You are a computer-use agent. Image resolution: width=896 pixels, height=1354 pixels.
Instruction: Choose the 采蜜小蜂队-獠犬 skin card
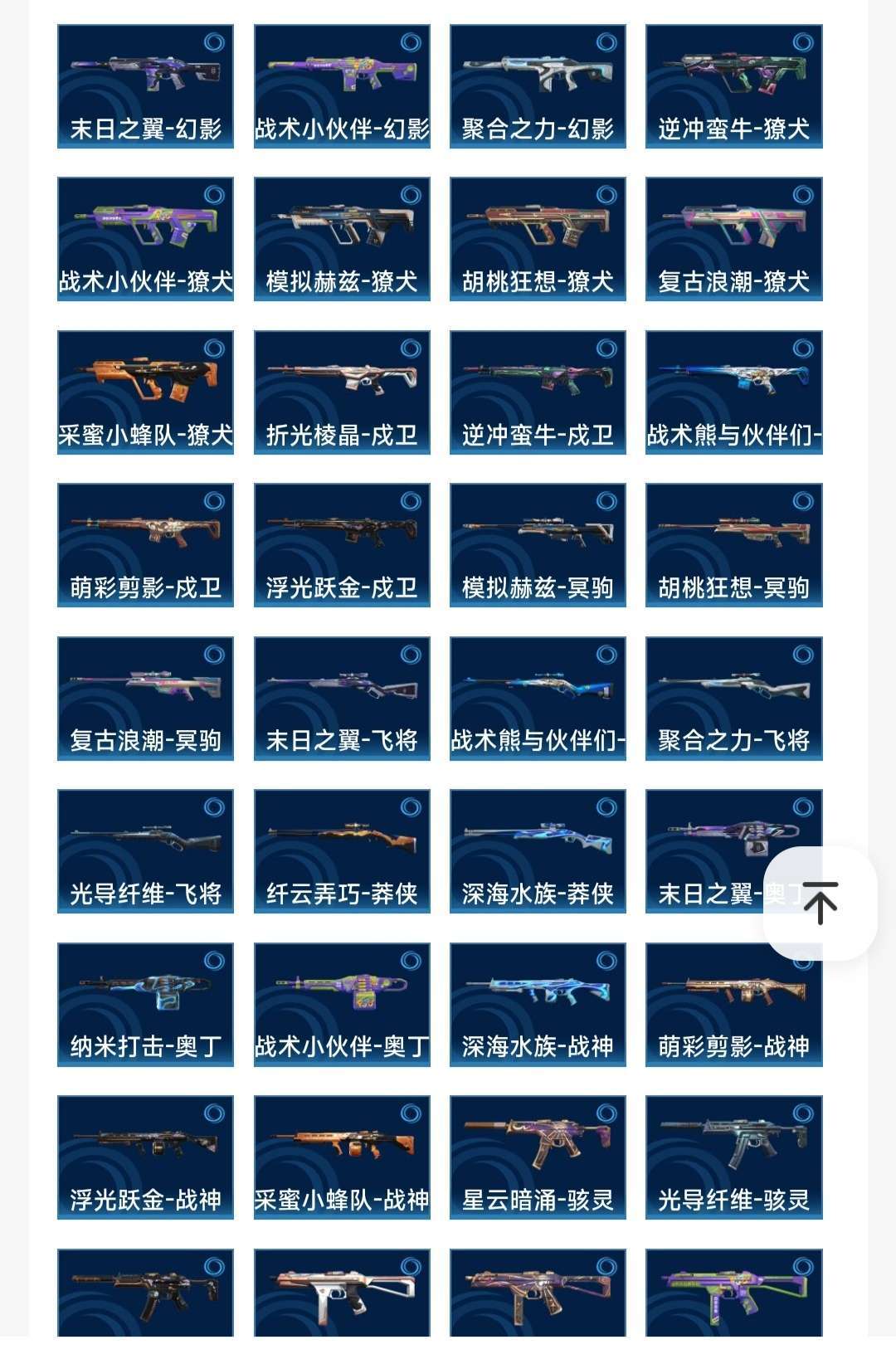145,392
